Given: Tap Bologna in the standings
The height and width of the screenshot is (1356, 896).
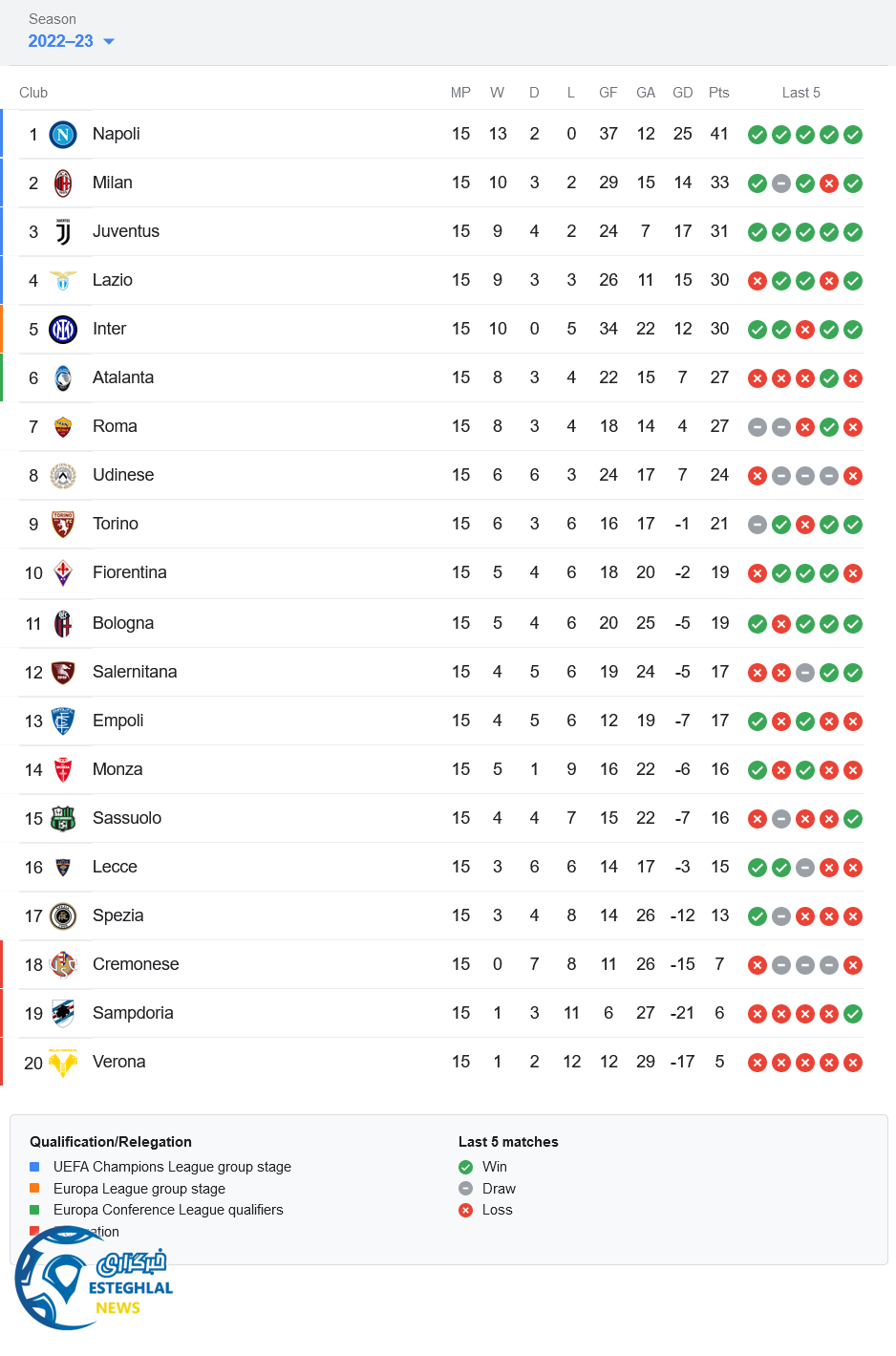Looking at the screenshot, I should pos(122,623).
